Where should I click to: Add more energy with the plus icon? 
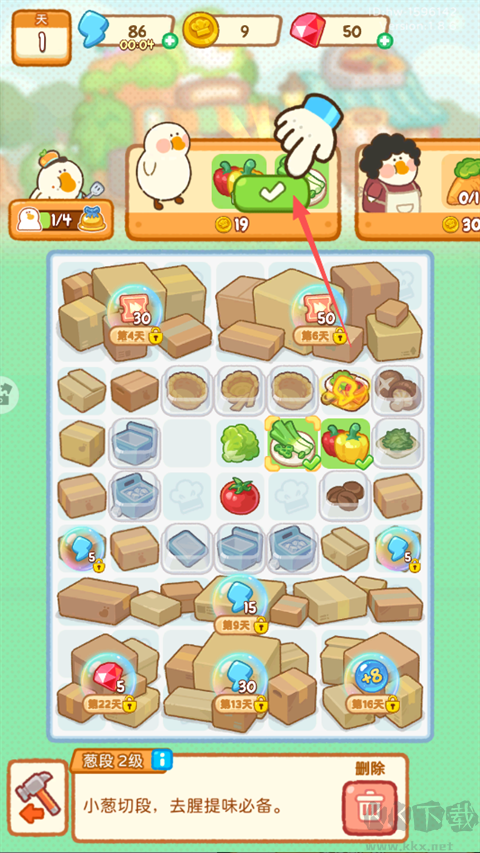(170, 41)
